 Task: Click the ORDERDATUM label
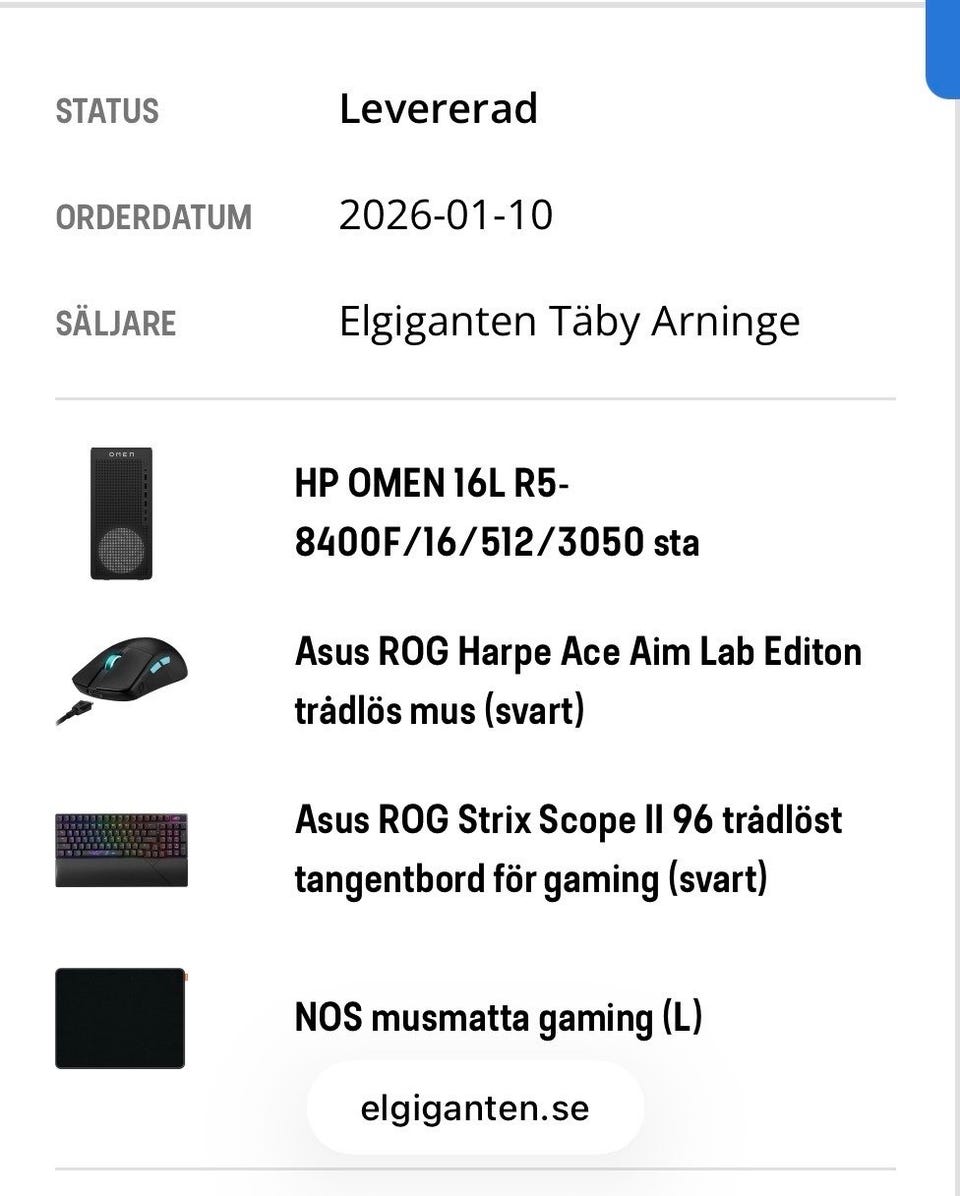(x=153, y=218)
